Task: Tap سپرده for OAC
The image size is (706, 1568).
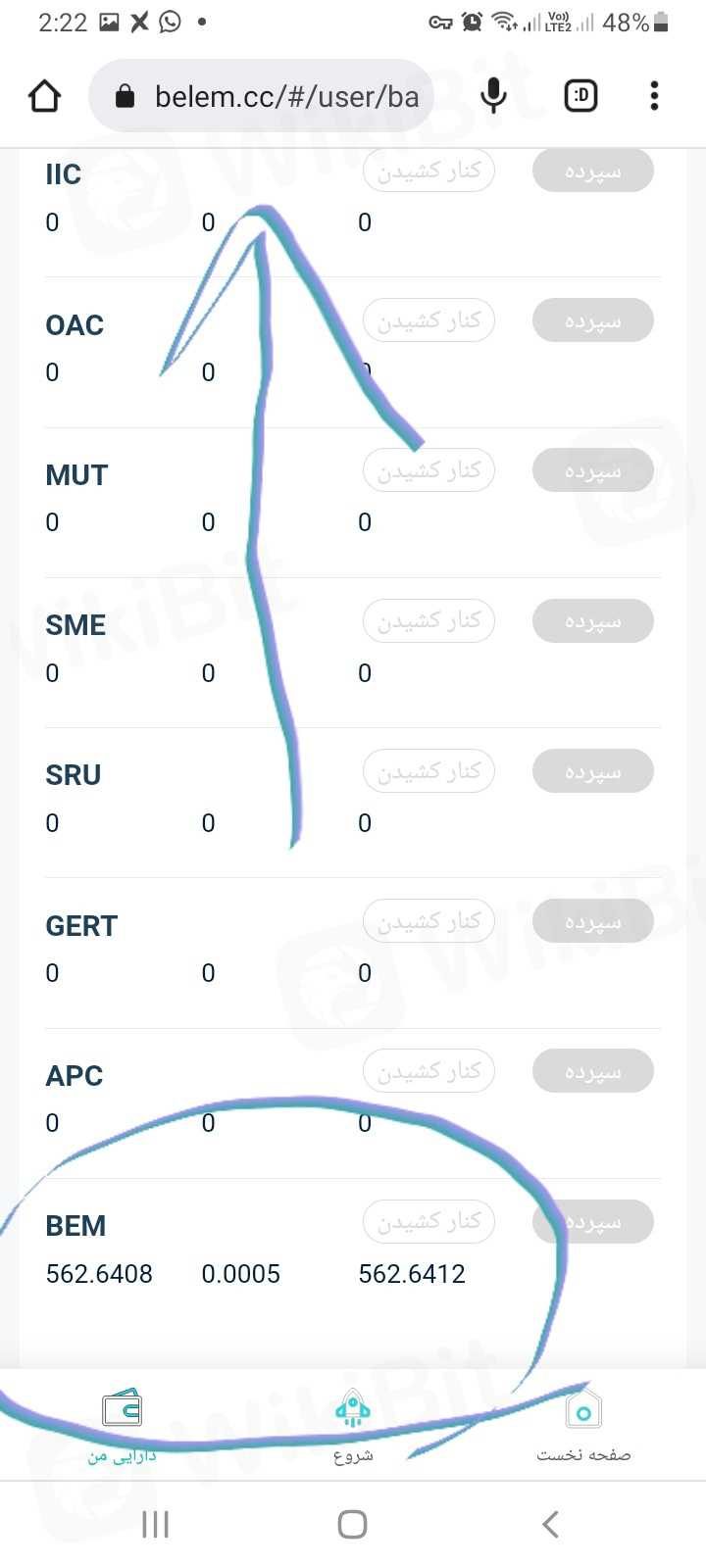Action: (x=592, y=320)
